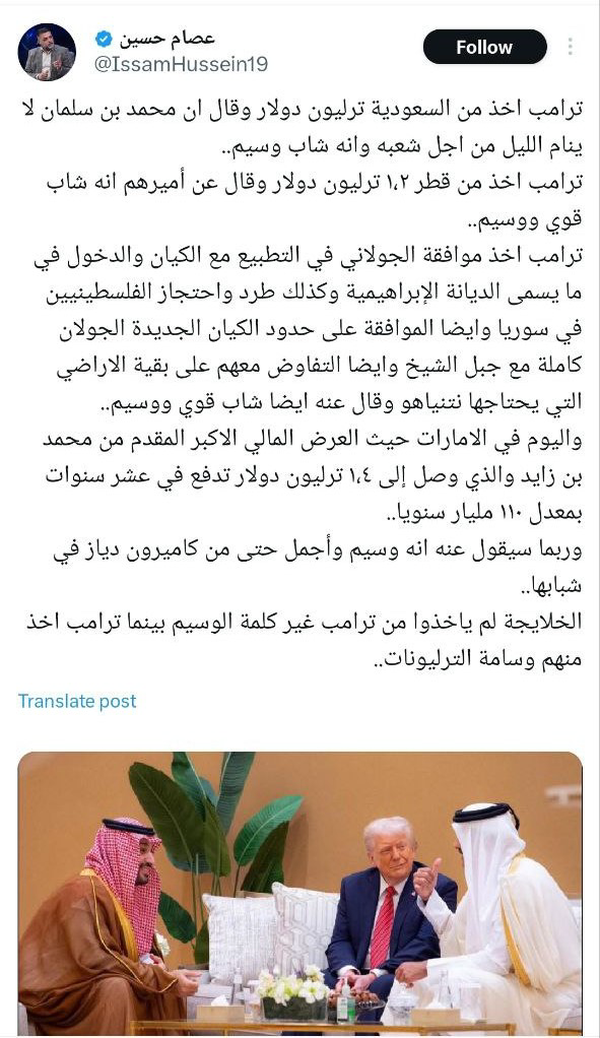This screenshot has width=600, height=1038.
Task: Open the @IssamHussein19 profile handle
Action: (181, 64)
